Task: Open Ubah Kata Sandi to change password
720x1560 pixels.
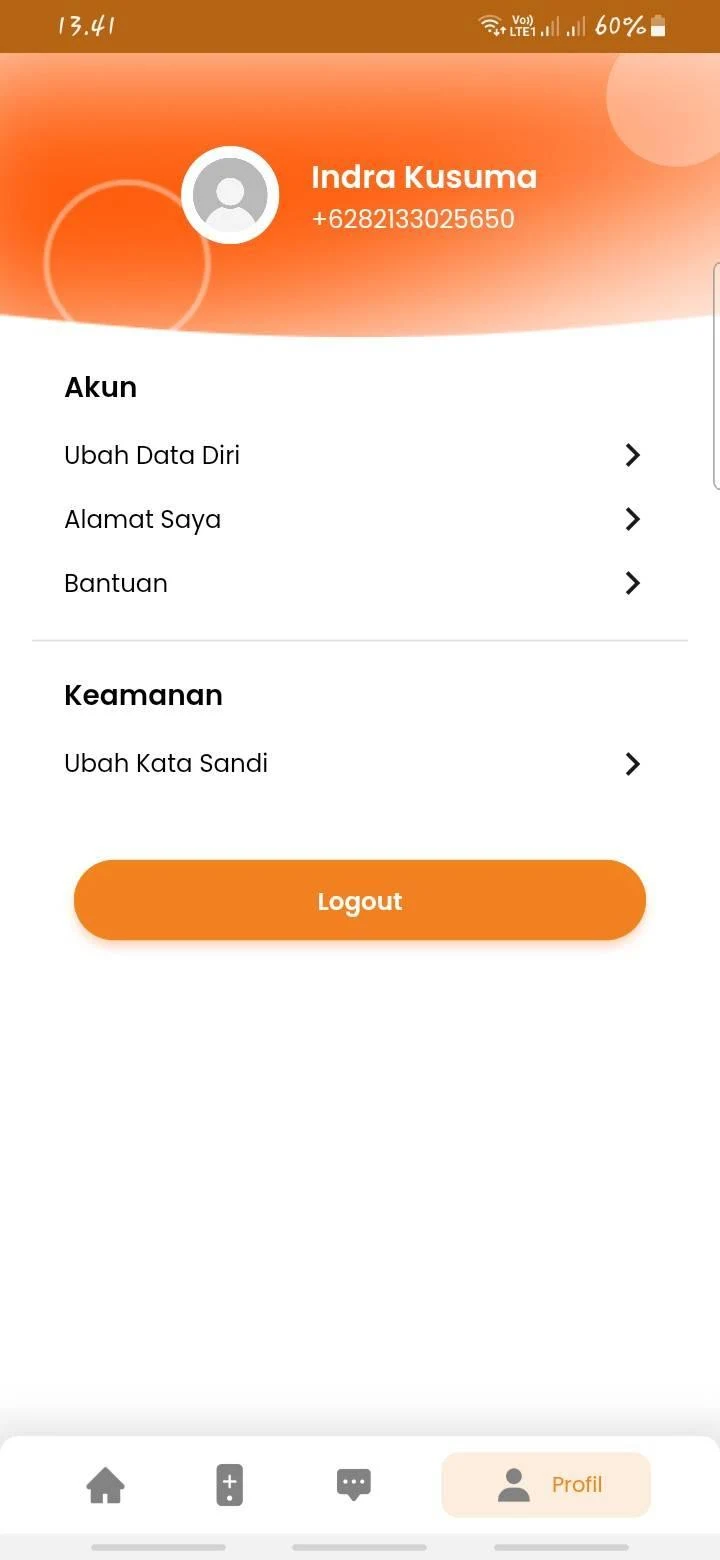Action: (352, 764)
